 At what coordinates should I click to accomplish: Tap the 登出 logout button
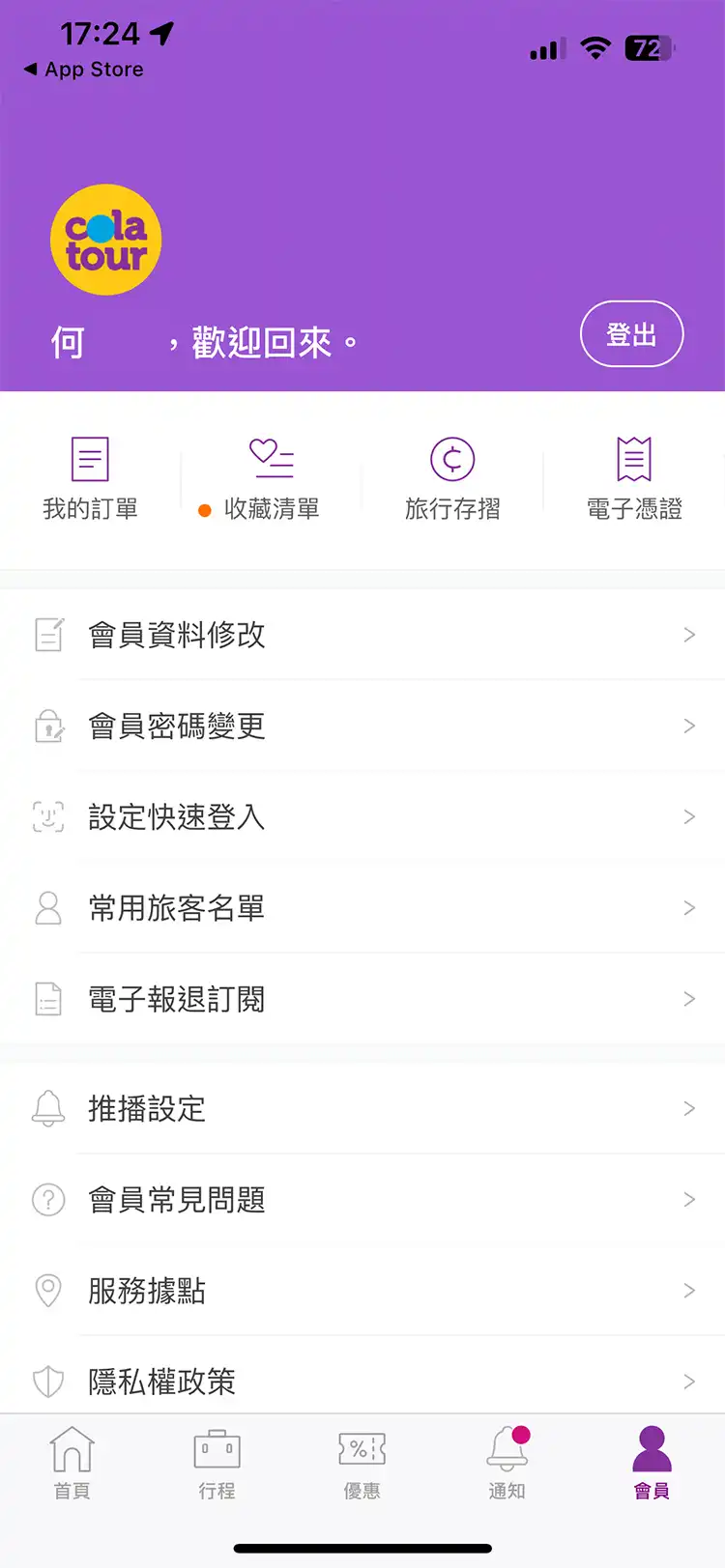coord(631,334)
